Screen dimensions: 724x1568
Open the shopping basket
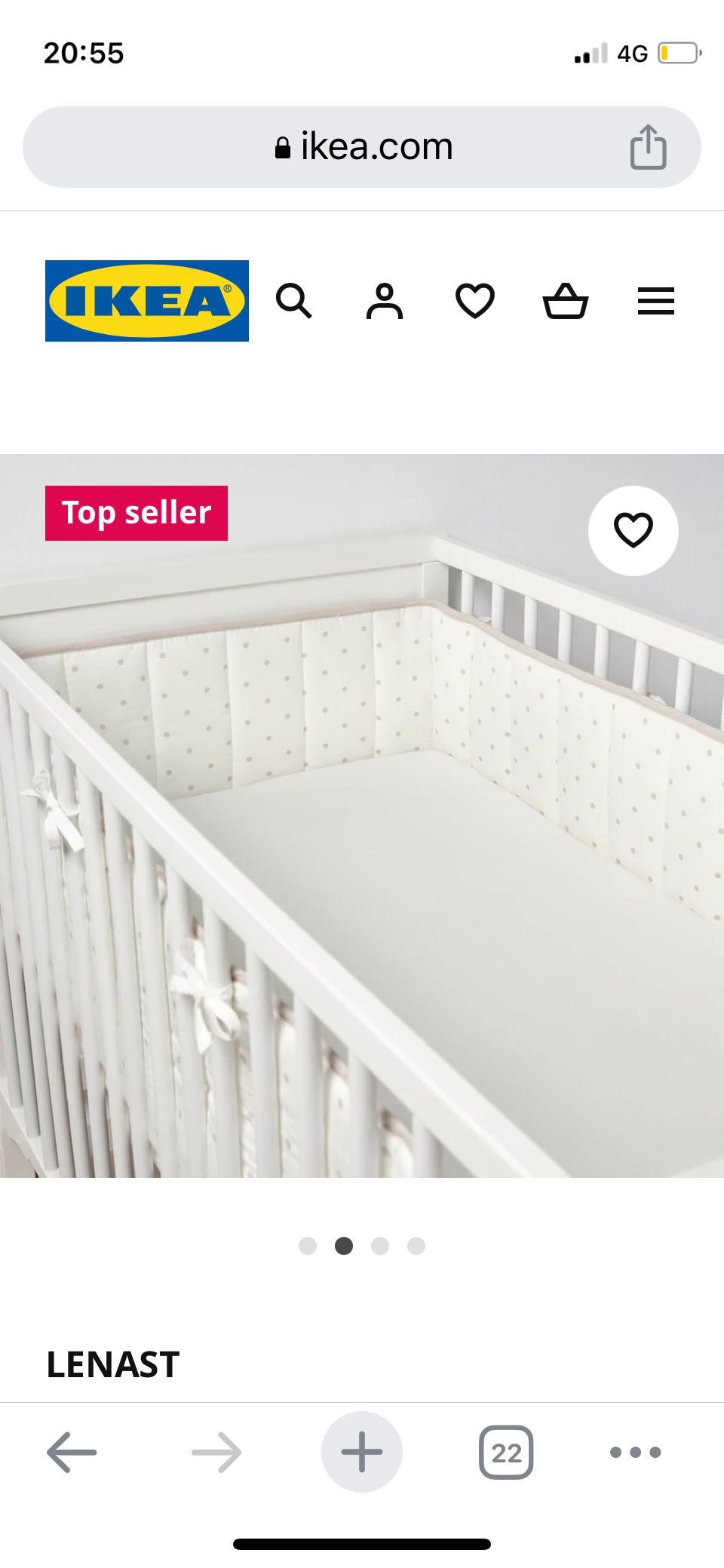566,302
